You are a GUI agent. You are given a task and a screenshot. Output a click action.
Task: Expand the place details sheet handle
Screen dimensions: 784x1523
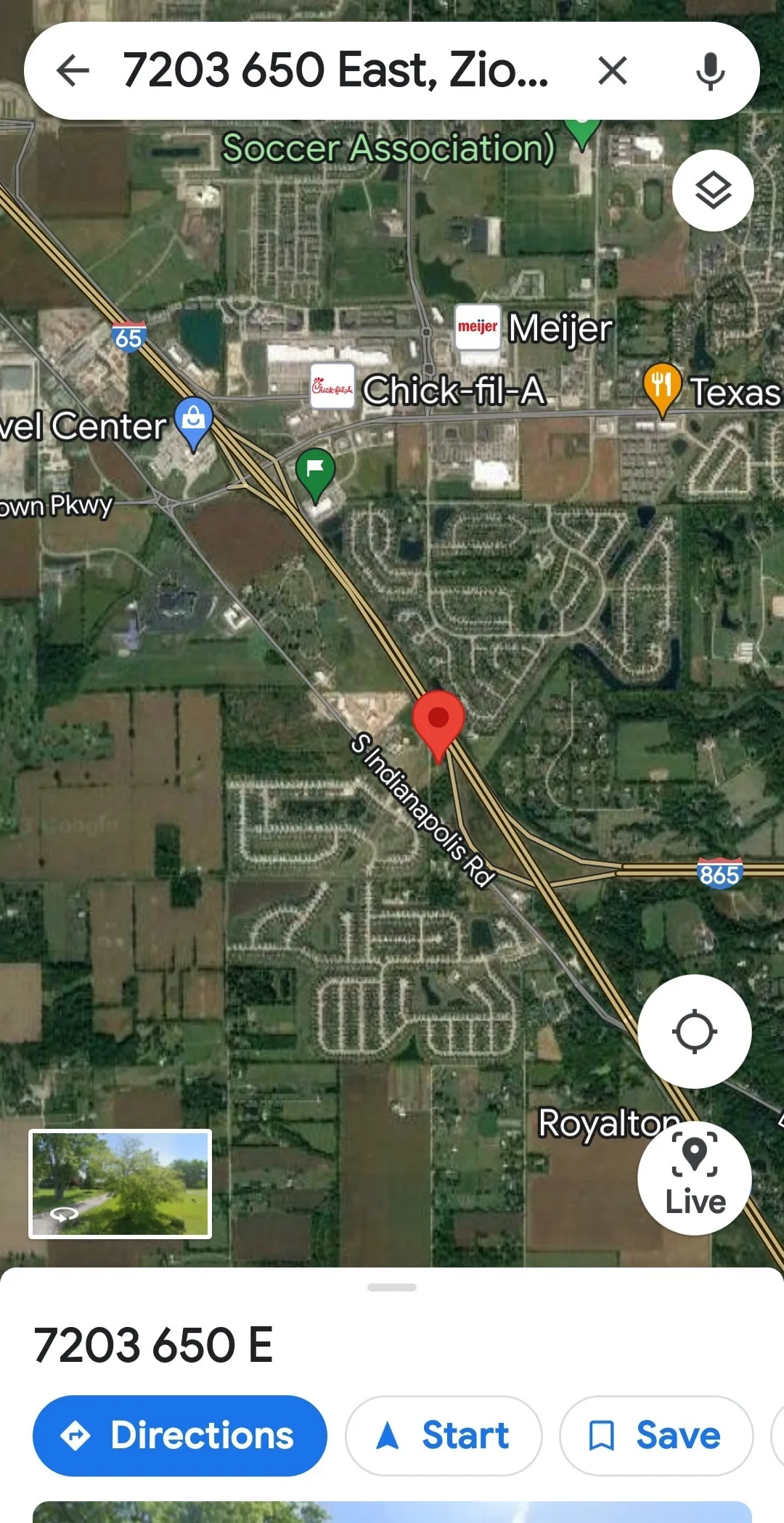tap(392, 1287)
